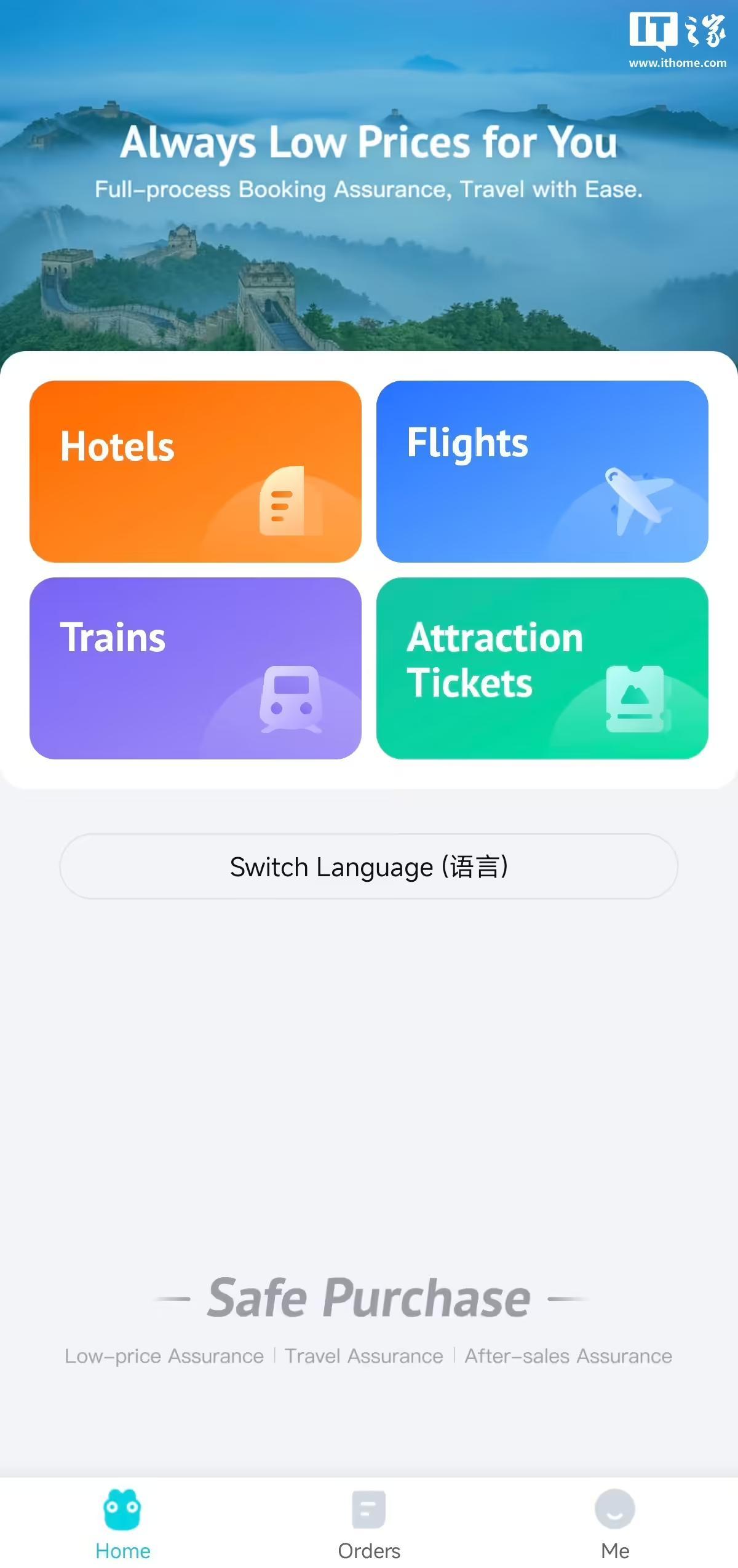Open the Hotels booking card
This screenshot has height=1568, width=738.
tap(195, 471)
